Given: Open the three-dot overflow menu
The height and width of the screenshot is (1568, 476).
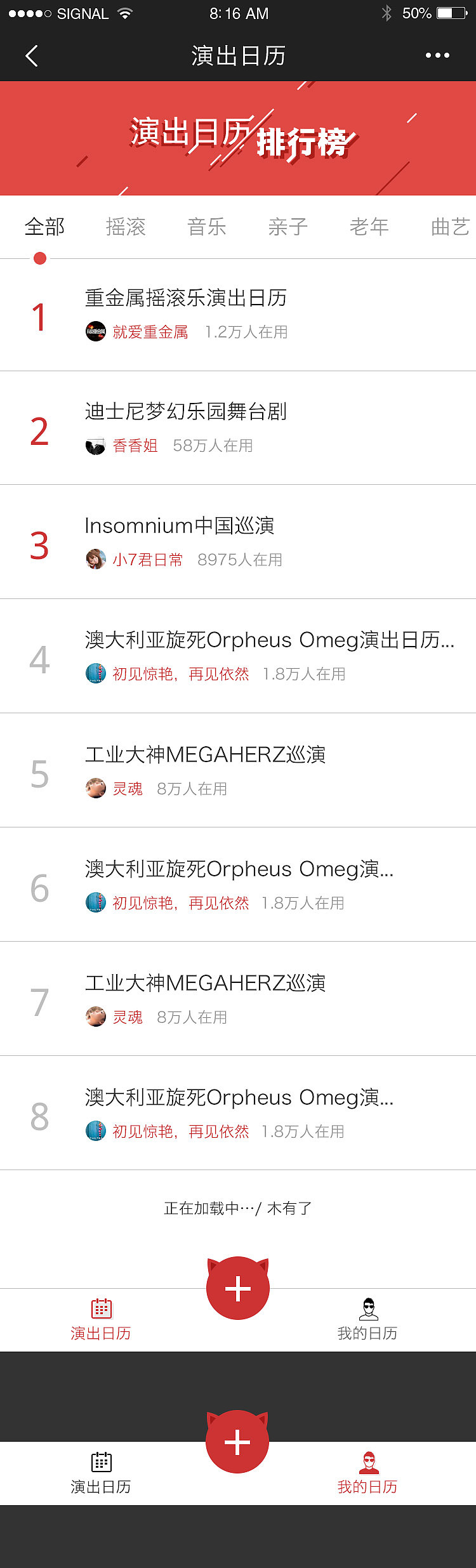Looking at the screenshot, I should pyautogui.click(x=437, y=56).
